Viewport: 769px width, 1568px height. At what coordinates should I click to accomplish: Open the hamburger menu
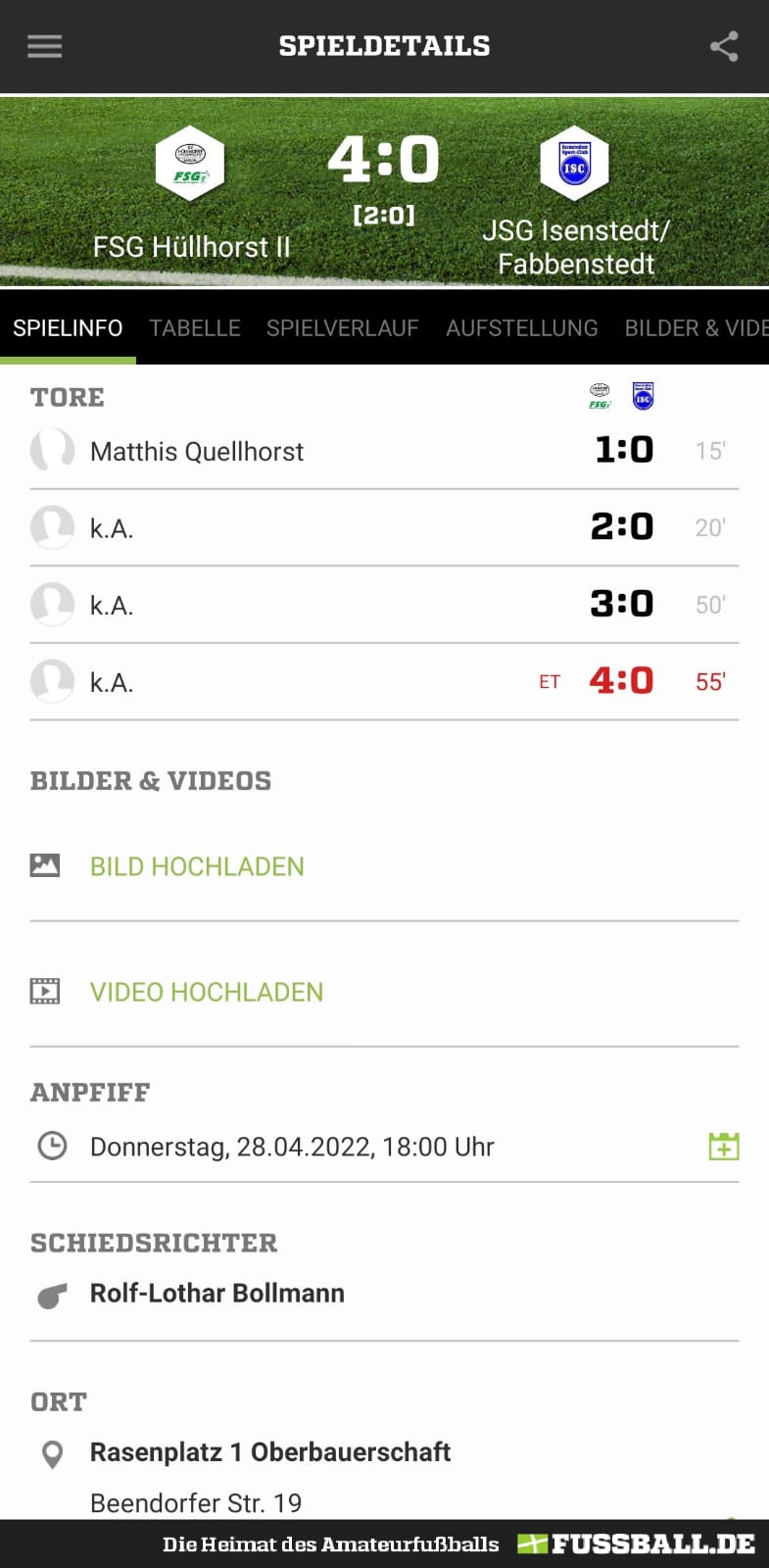44,46
